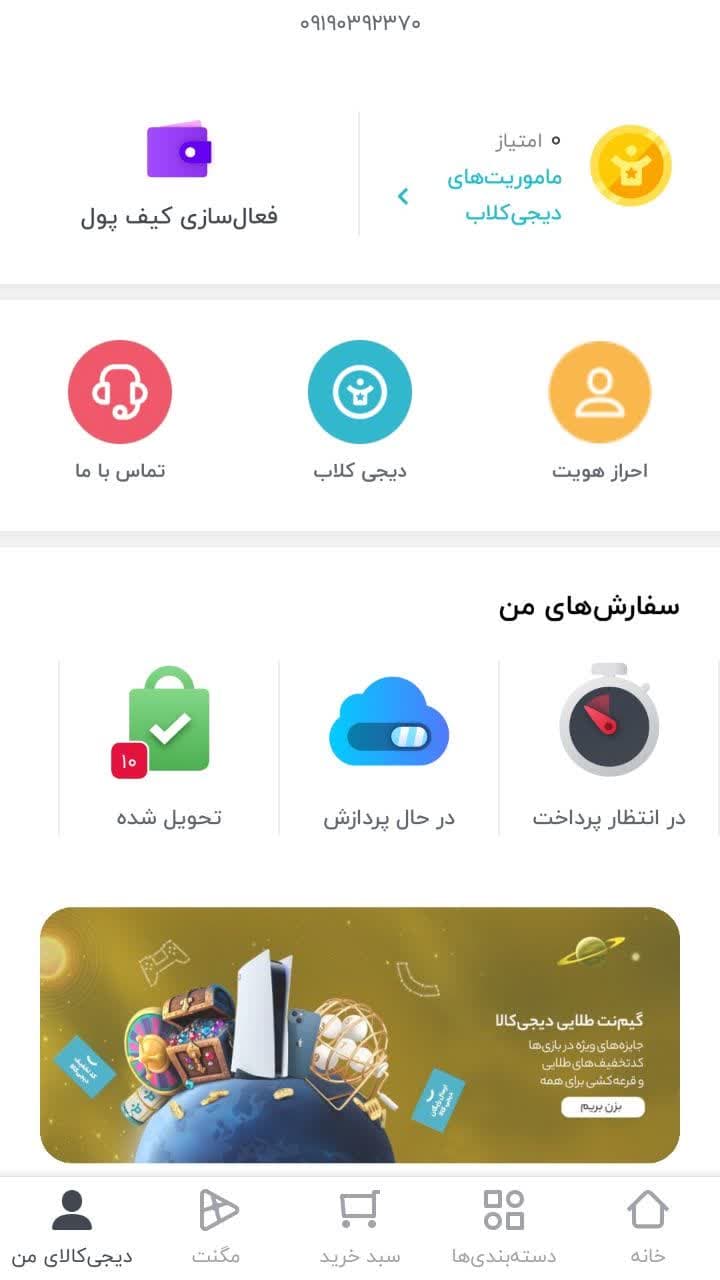Open identity verification (احراز هویت)
Image resolution: width=720 pixels, height=1280 pixels.
pos(600,411)
